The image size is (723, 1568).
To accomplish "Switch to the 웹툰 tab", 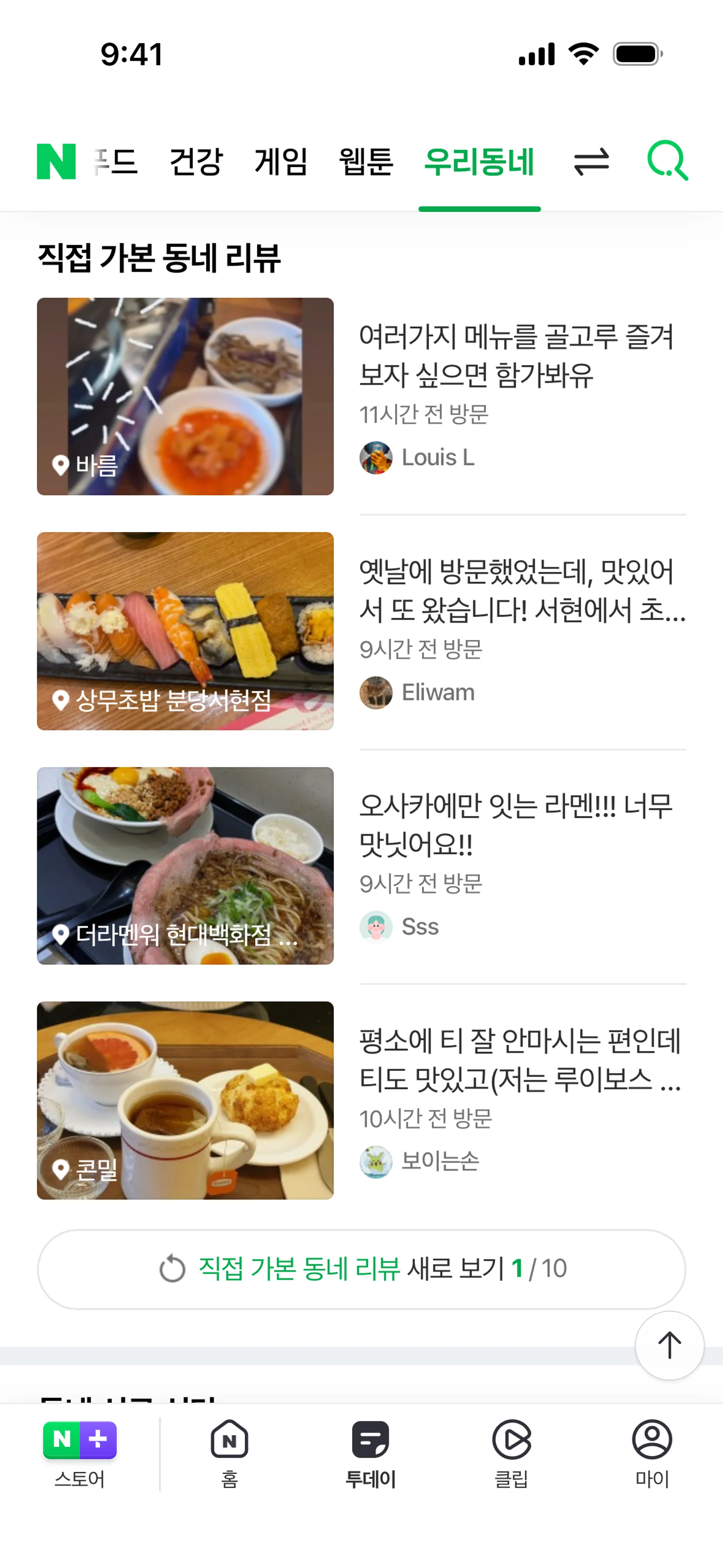I will tap(366, 162).
